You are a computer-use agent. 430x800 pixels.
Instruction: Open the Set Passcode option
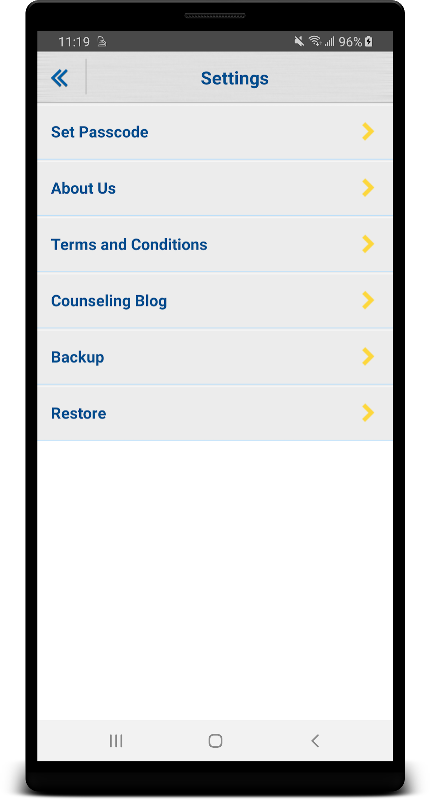tap(215, 132)
